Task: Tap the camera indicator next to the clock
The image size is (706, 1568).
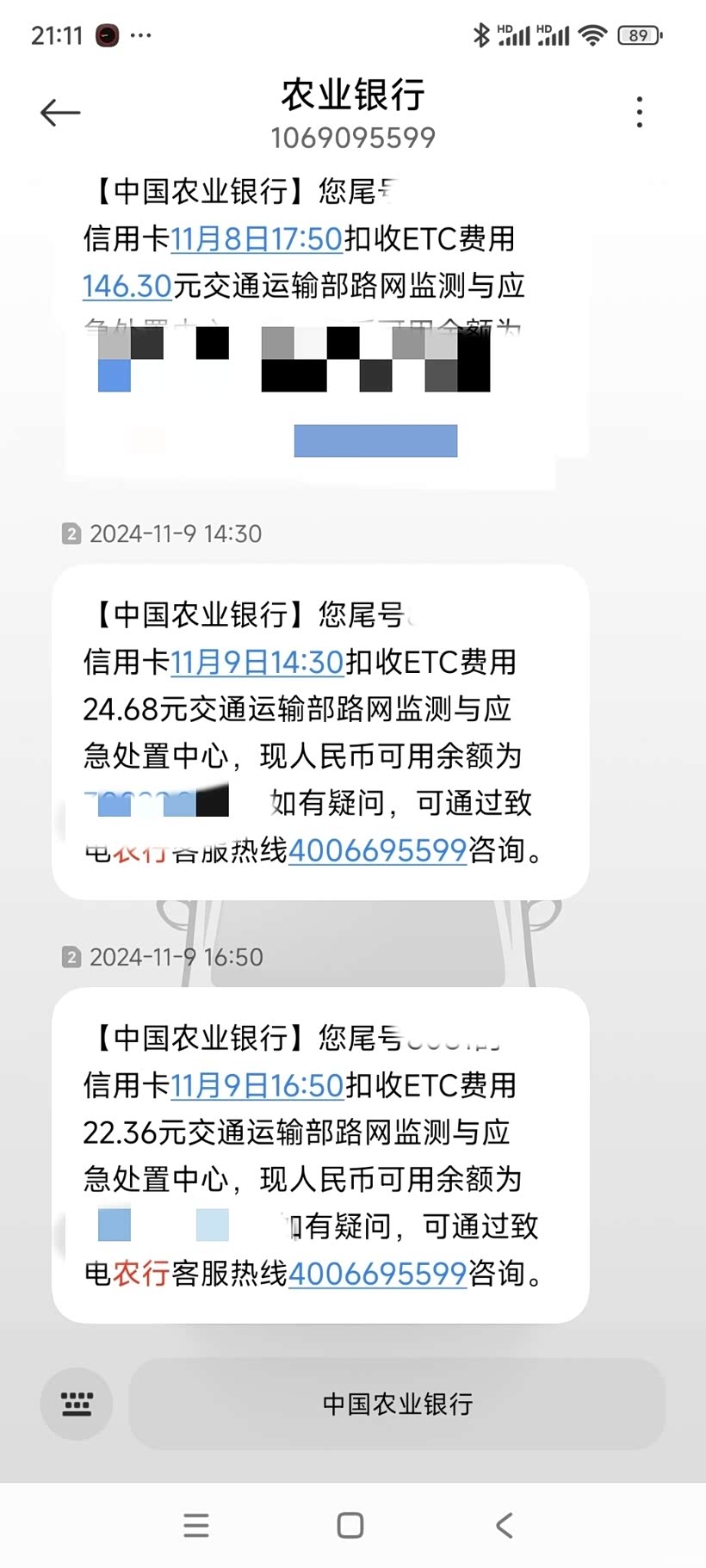Action: [106, 35]
